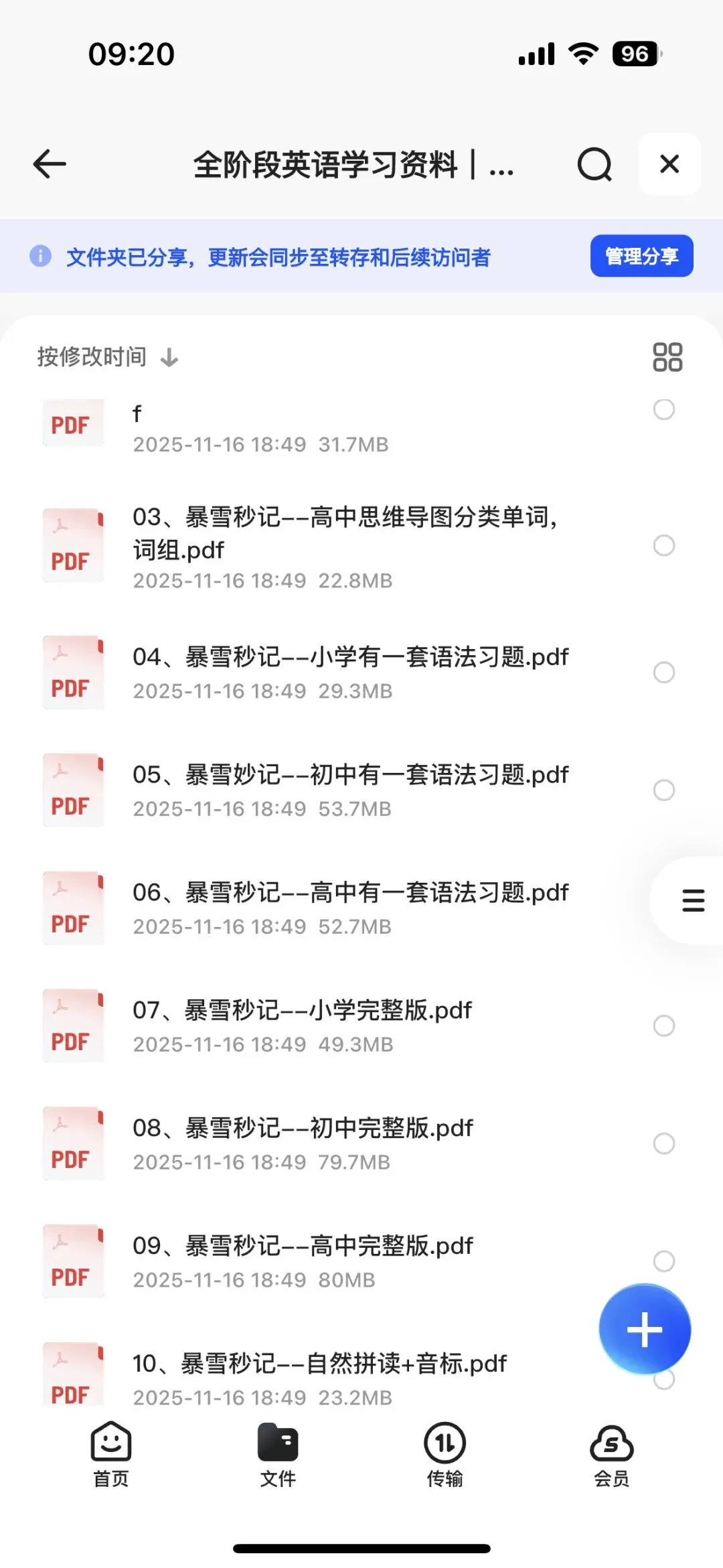This screenshot has height=1568, width=723.
Task: Close the folder view with the X button
Action: tap(669, 164)
